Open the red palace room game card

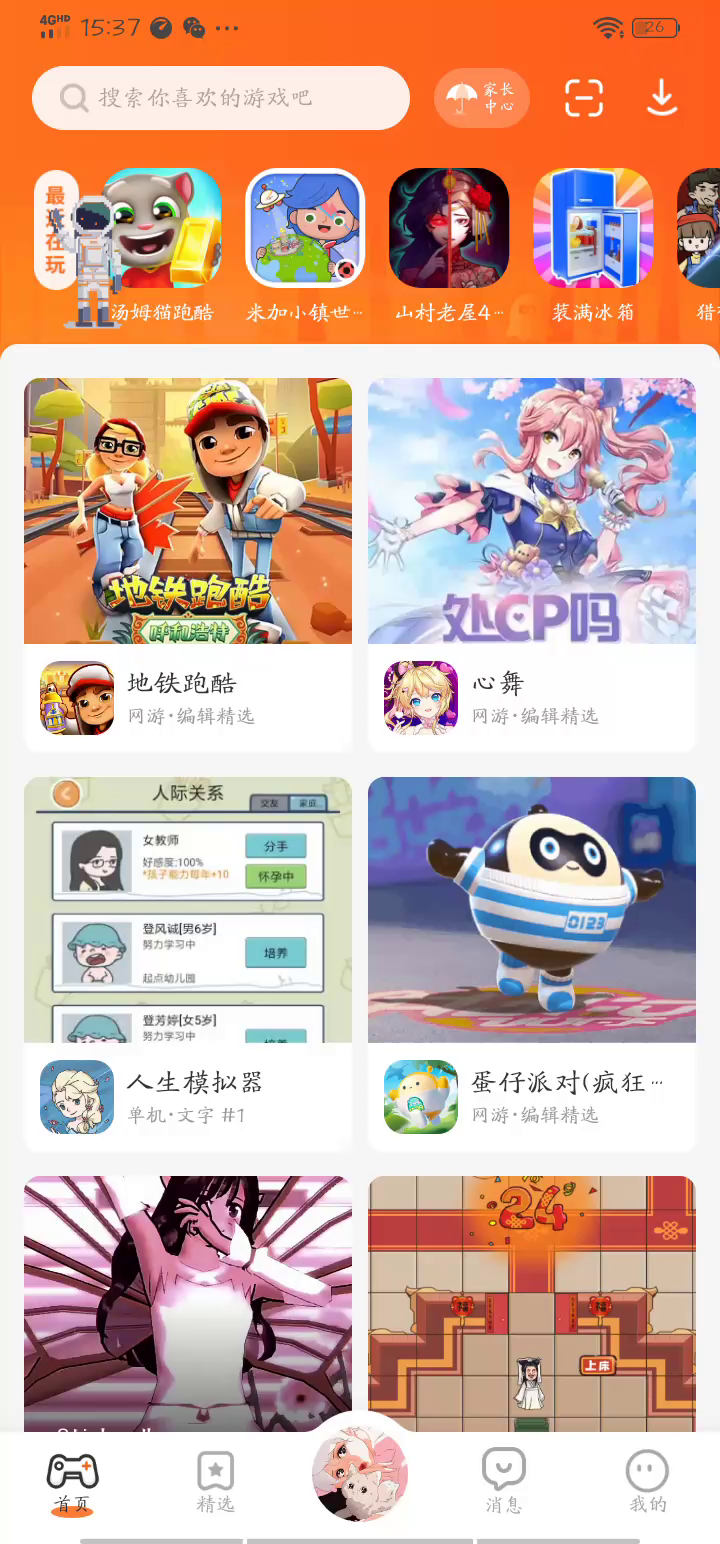pos(532,1300)
